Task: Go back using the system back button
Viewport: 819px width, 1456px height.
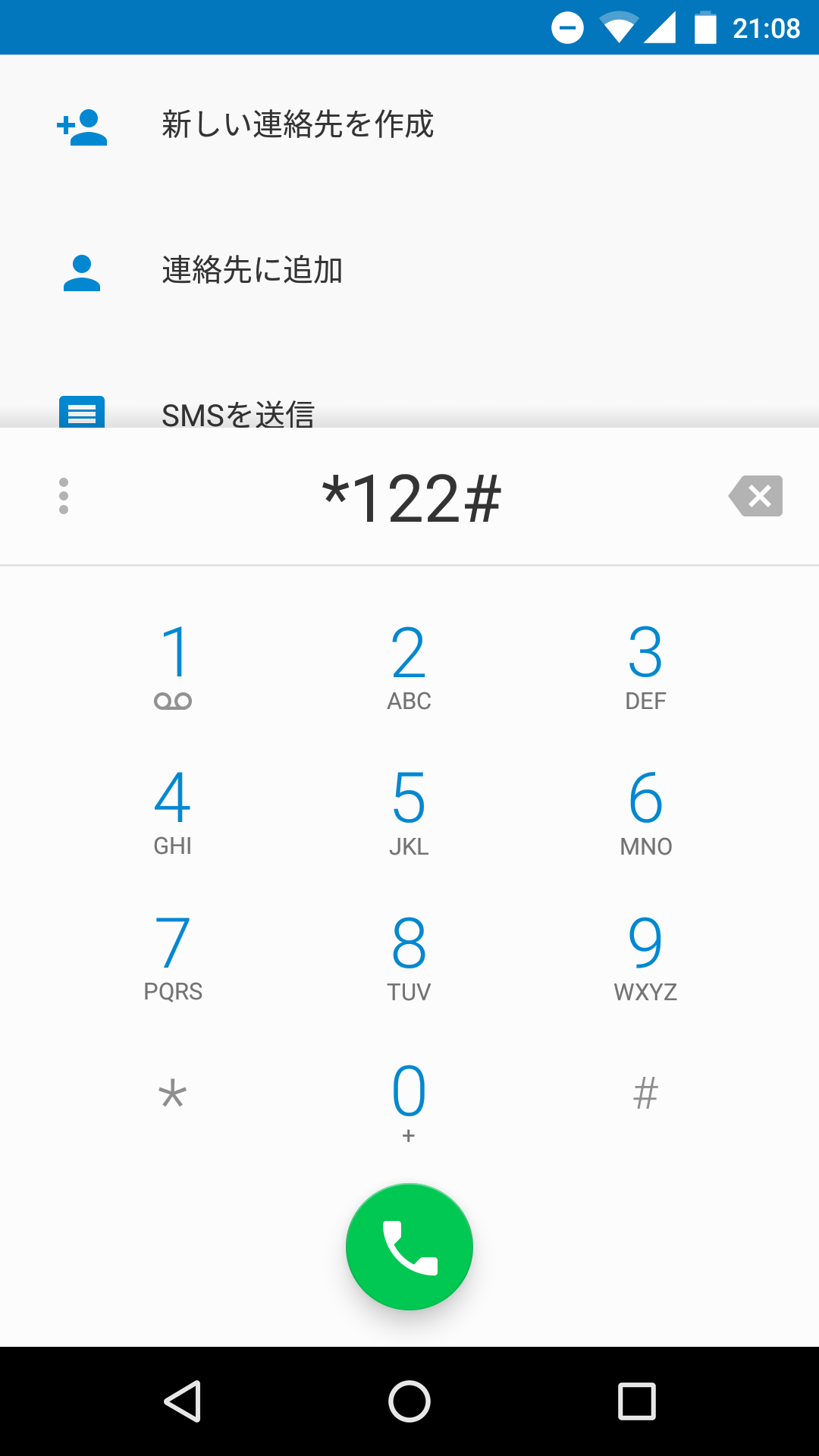Action: coord(183,1401)
